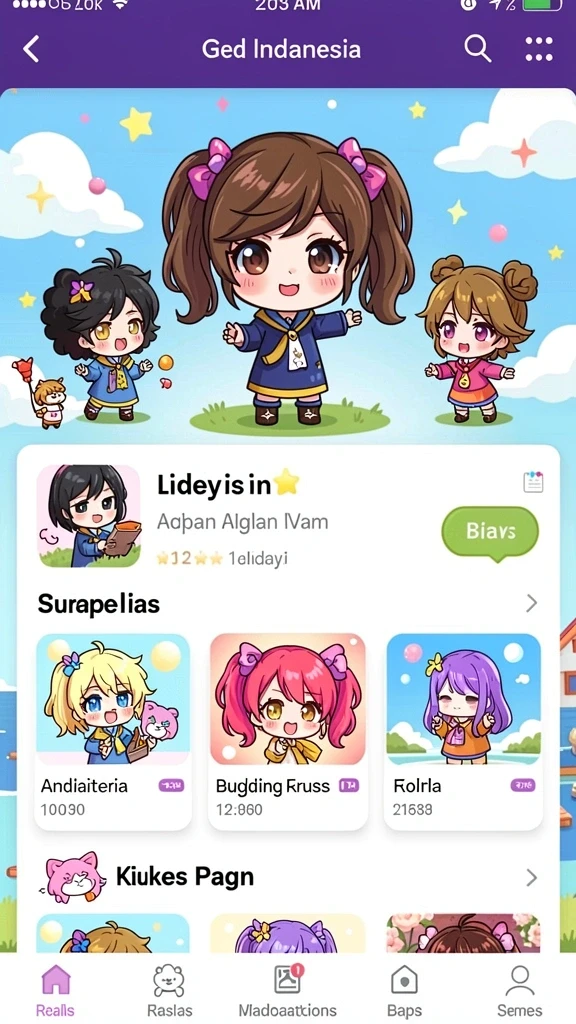Image resolution: width=576 pixels, height=1024 pixels.
Task: Open the Bugding Rruss card
Action: click(287, 731)
